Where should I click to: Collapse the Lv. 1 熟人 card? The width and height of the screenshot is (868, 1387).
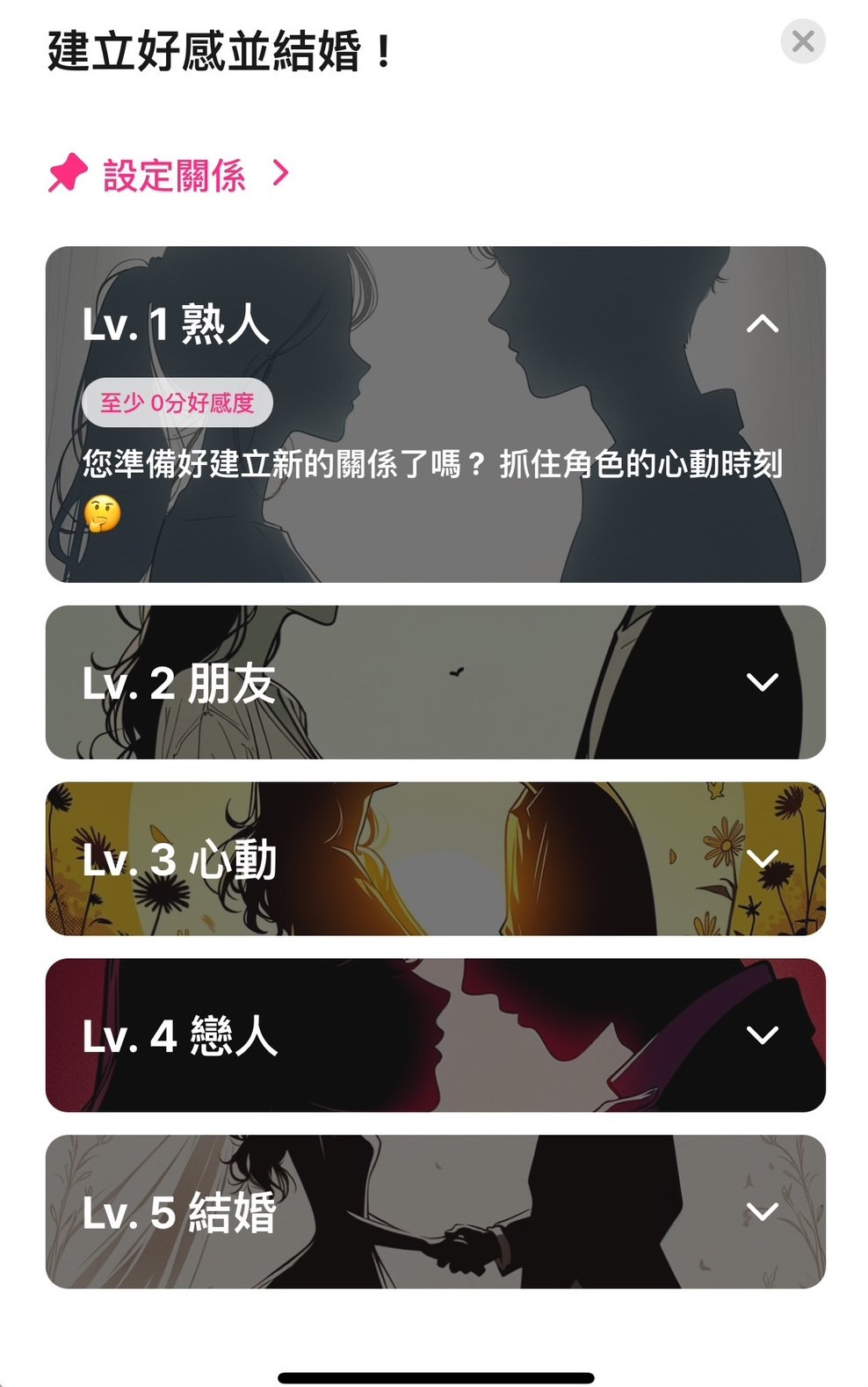pyautogui.click(x=762, y=324)
